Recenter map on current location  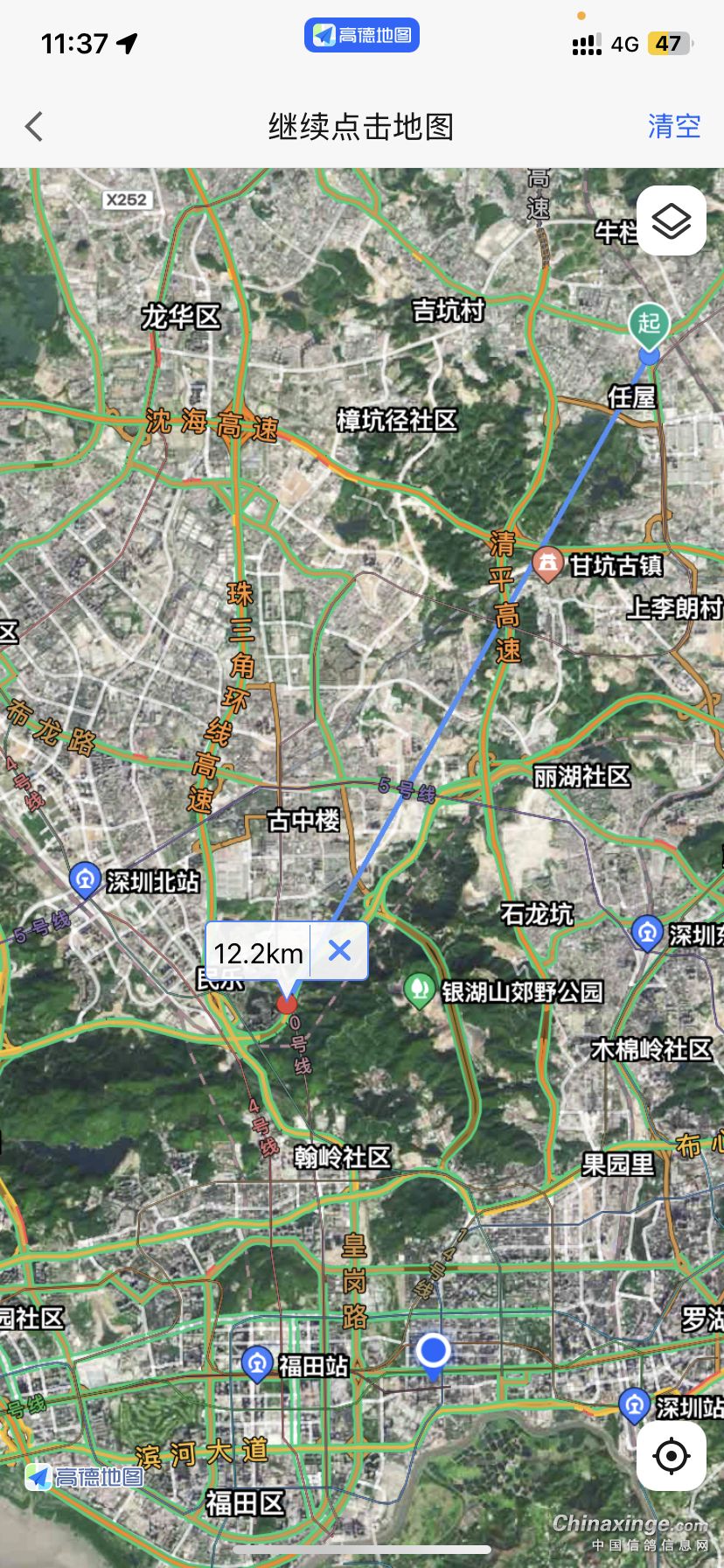point(671,1456)
